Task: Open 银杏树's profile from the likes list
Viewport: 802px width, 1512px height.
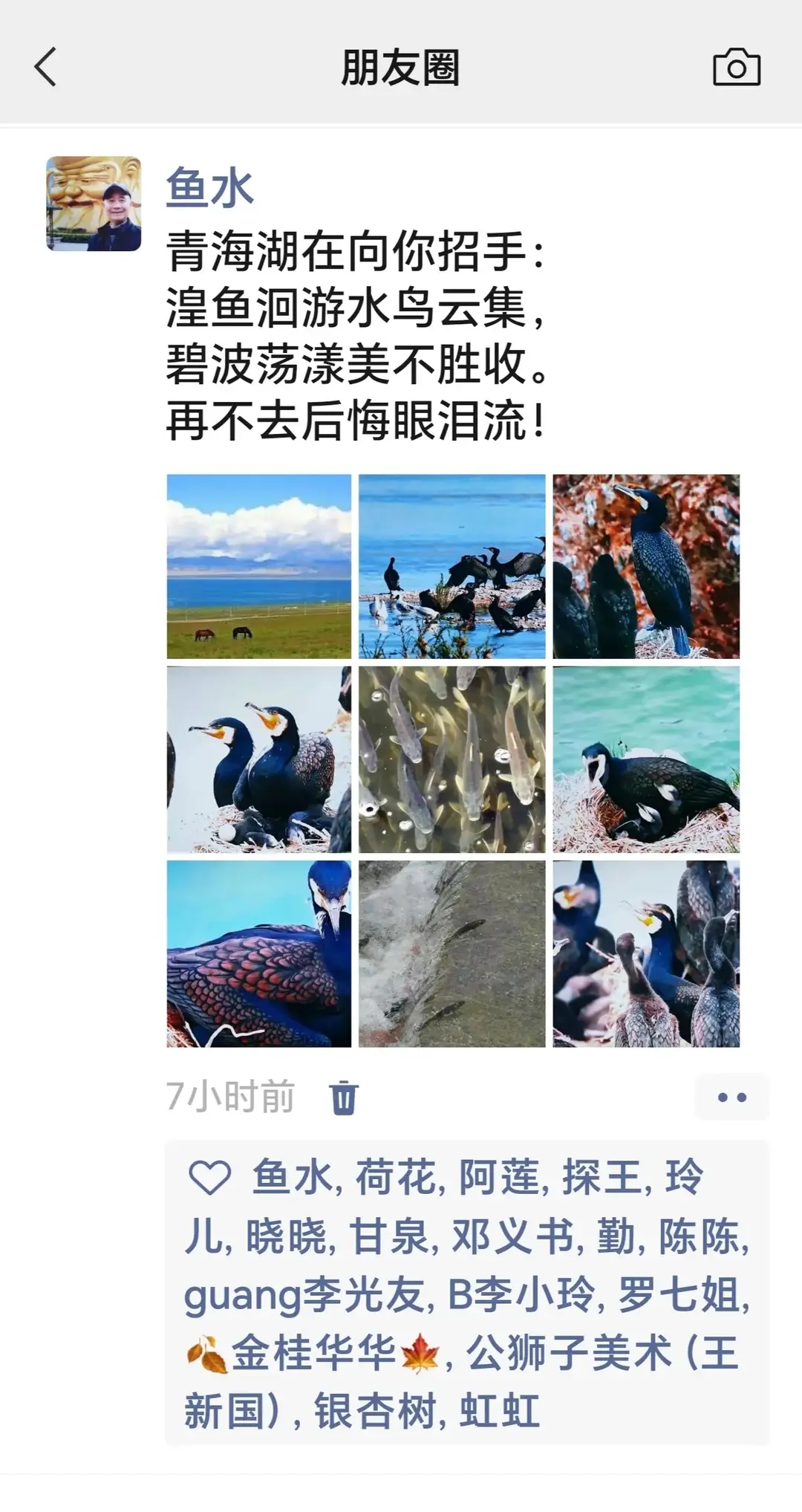Action: (x=374, y=1411)
